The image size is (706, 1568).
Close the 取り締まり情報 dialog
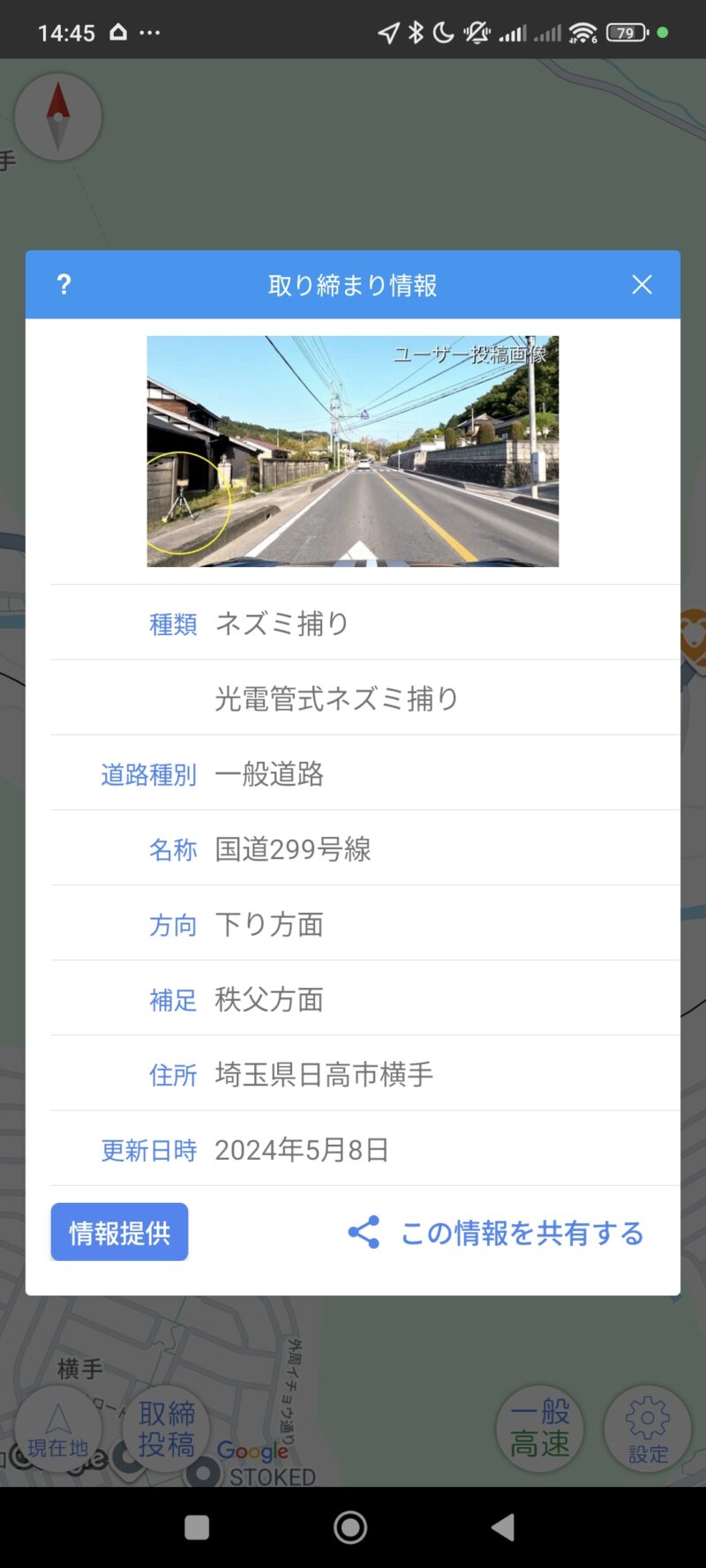[642, 285]
